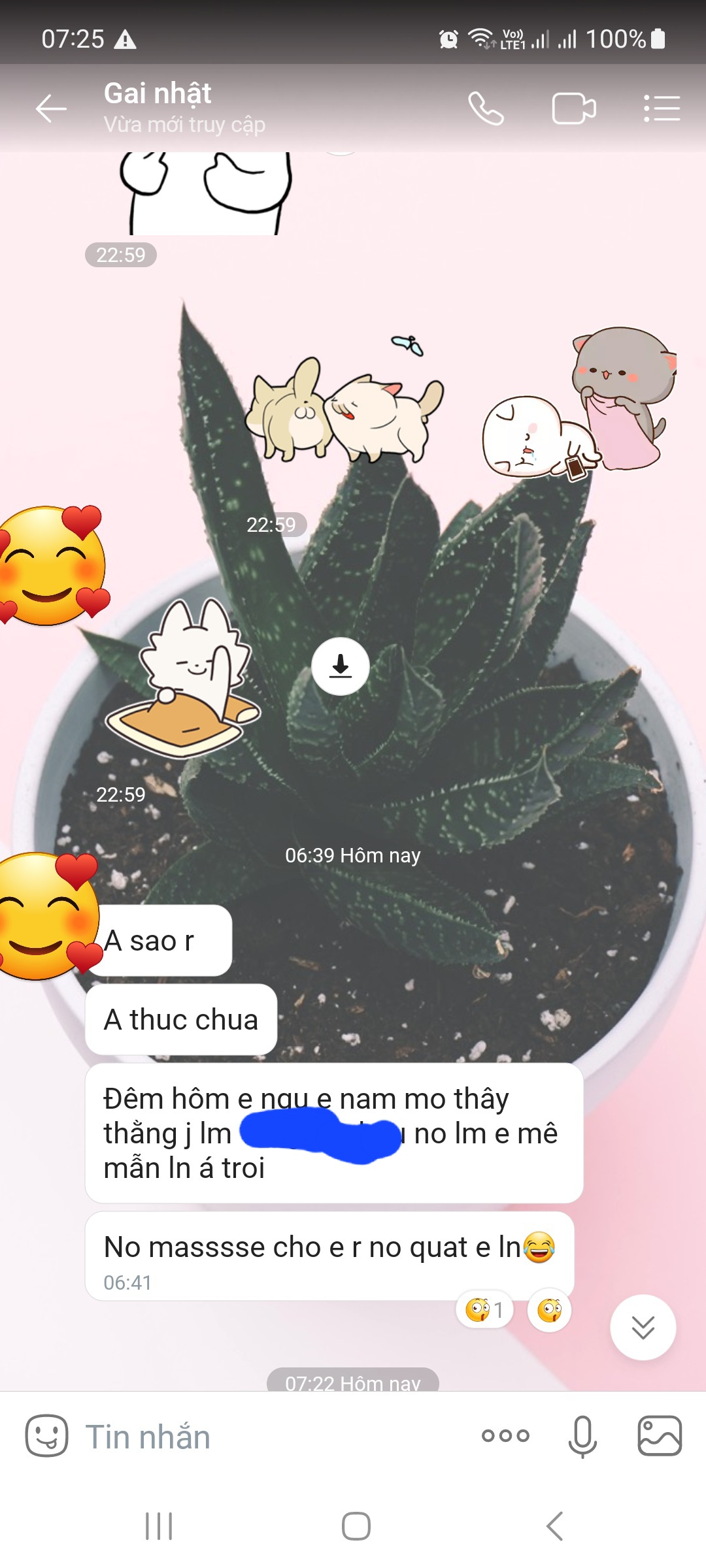Record a voice message with the microphone
This screenshot has height=1568, width=706.
pos(582,1435)
